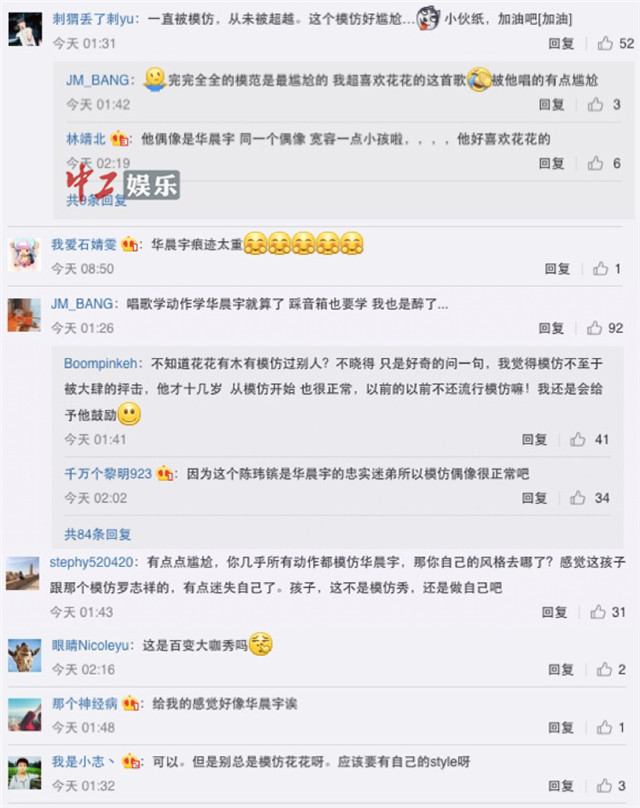Open 我爱石婧雯's profile via username
Viewport: 640px width, 808px height.
[x=84, y=243]
